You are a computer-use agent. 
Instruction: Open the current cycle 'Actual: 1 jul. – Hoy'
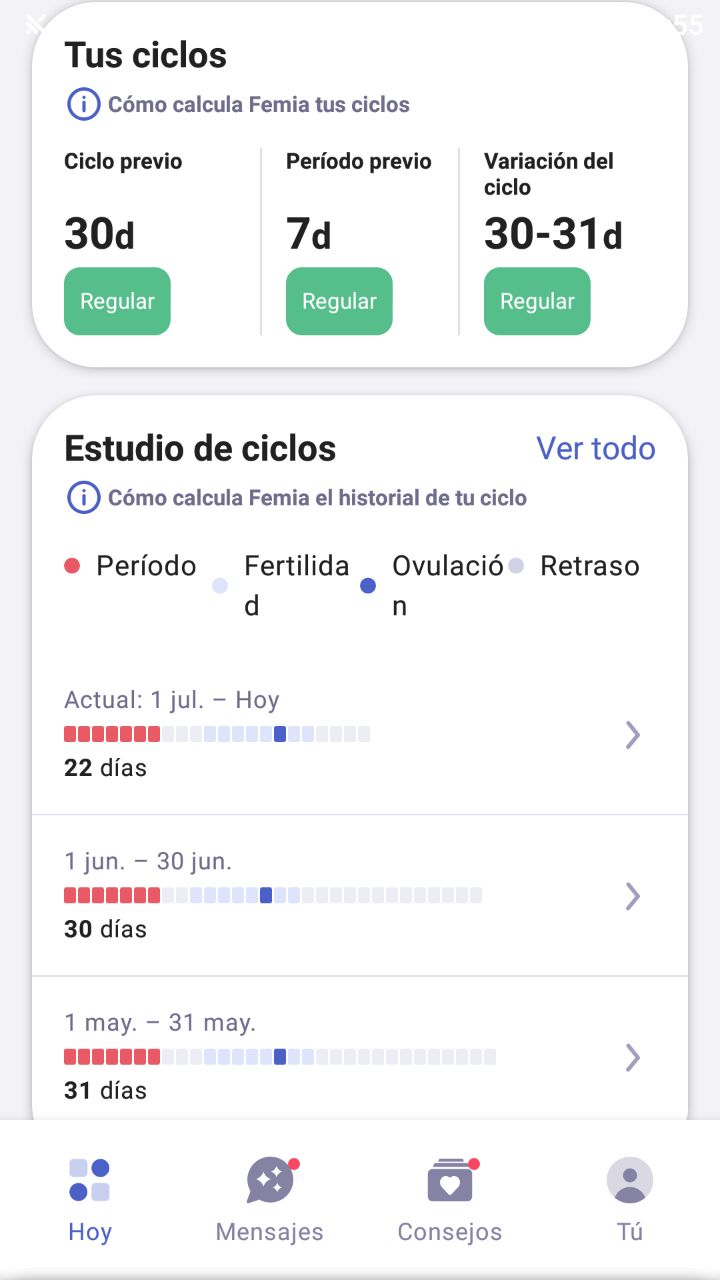pos(360,735)
